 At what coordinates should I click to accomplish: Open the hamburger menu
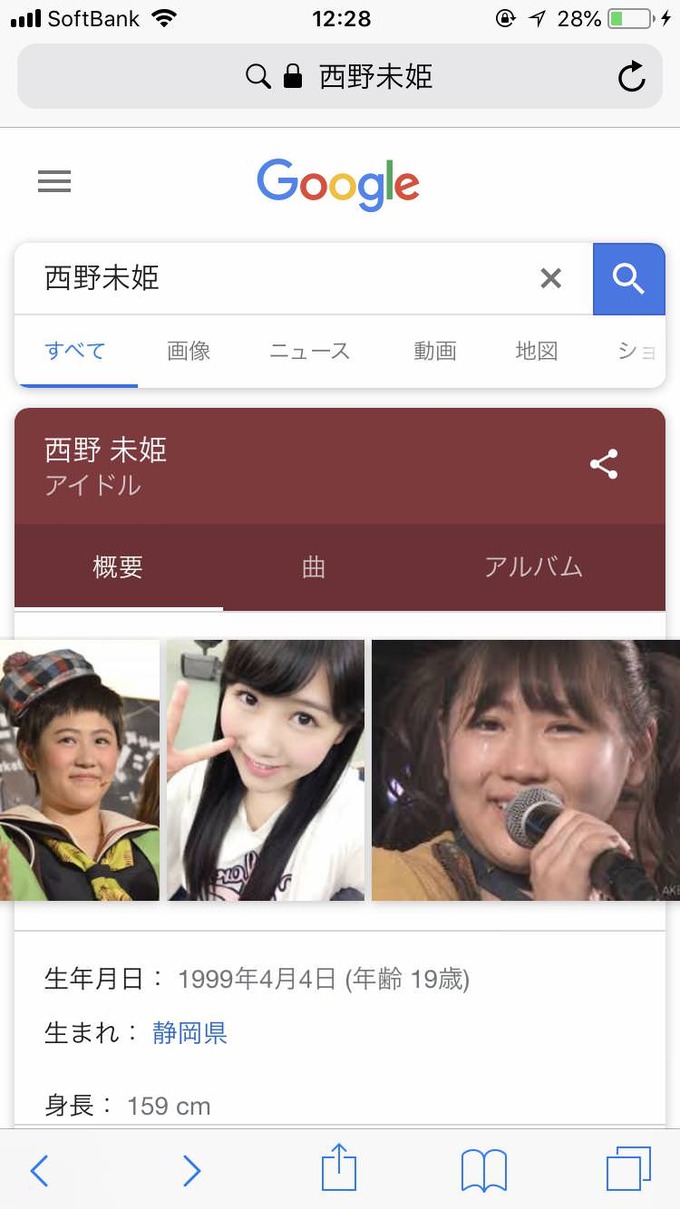pyautogui.click(x=54, y=181)
